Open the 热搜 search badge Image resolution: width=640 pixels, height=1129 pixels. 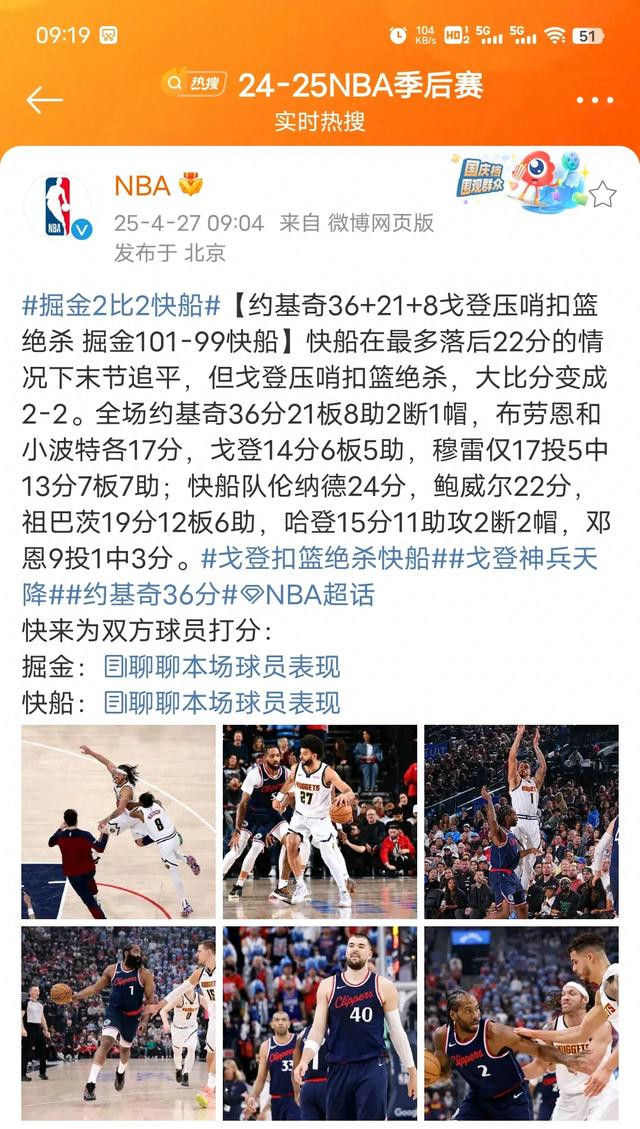[x=194, y=83]
